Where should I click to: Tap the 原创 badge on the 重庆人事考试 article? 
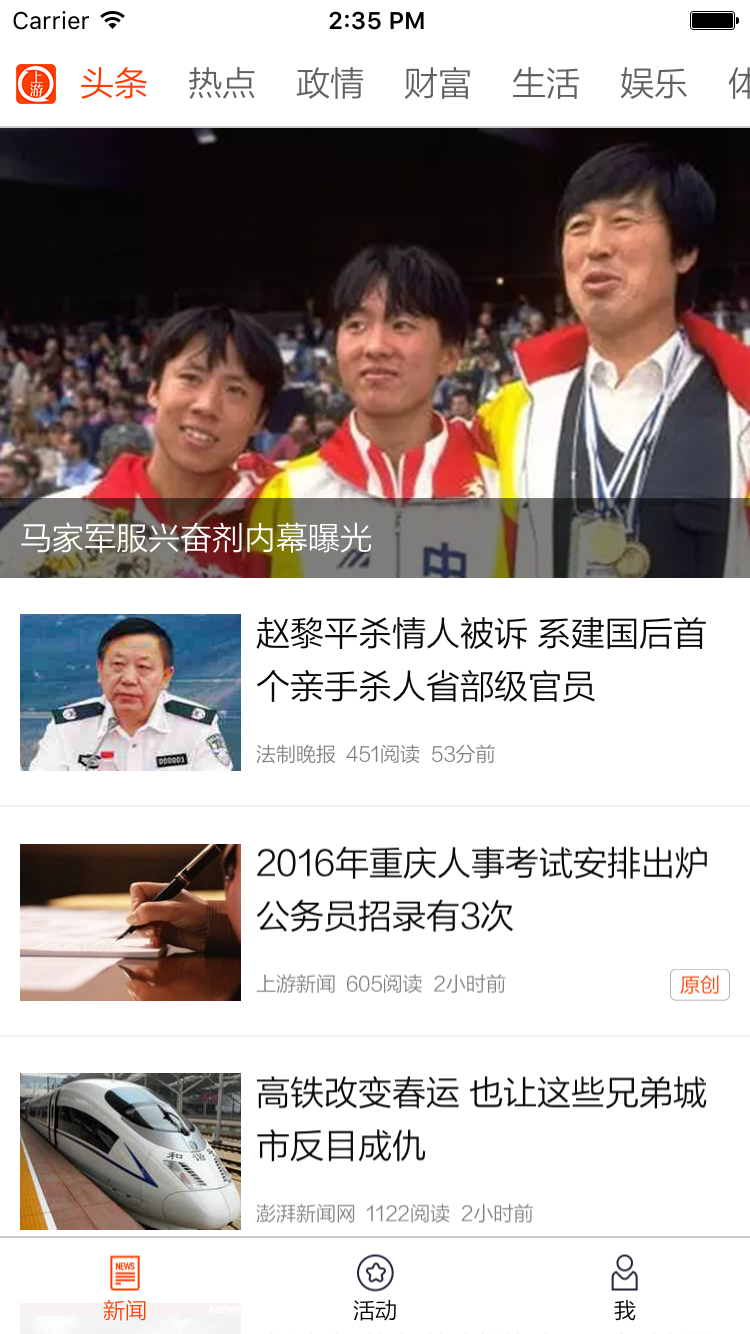point(699,984)
